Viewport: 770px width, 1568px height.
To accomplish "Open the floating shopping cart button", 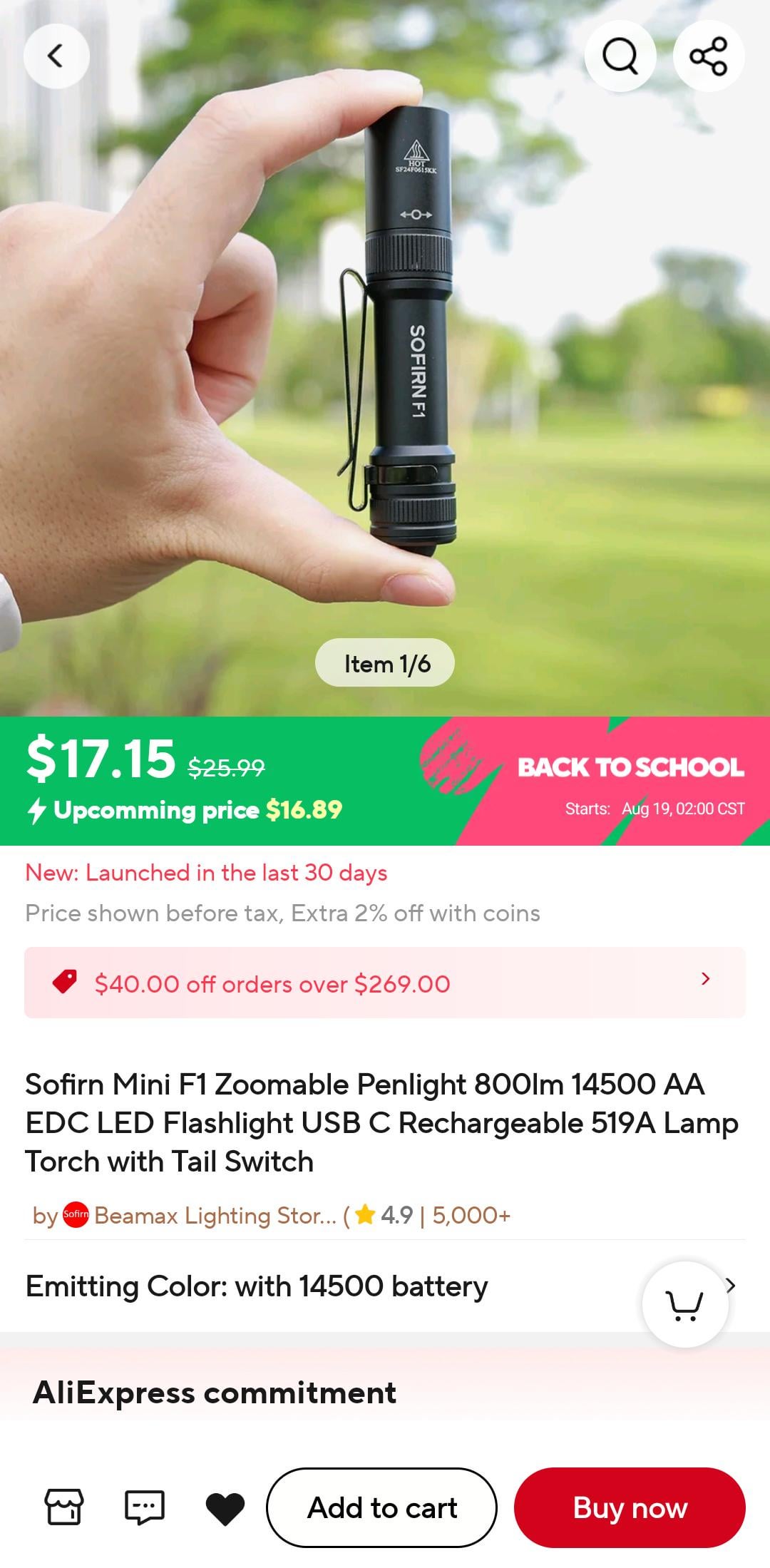I will (x=685, y=1304).
